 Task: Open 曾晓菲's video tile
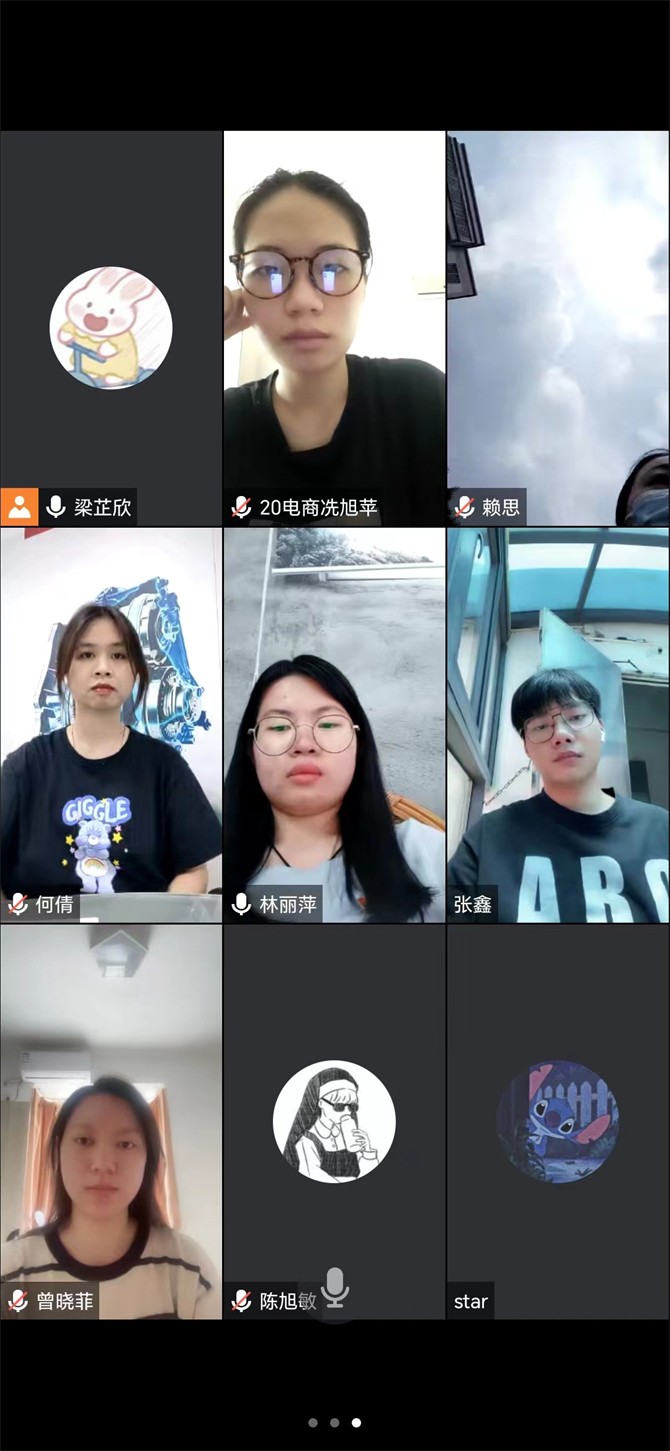[x=111, y=1120]
